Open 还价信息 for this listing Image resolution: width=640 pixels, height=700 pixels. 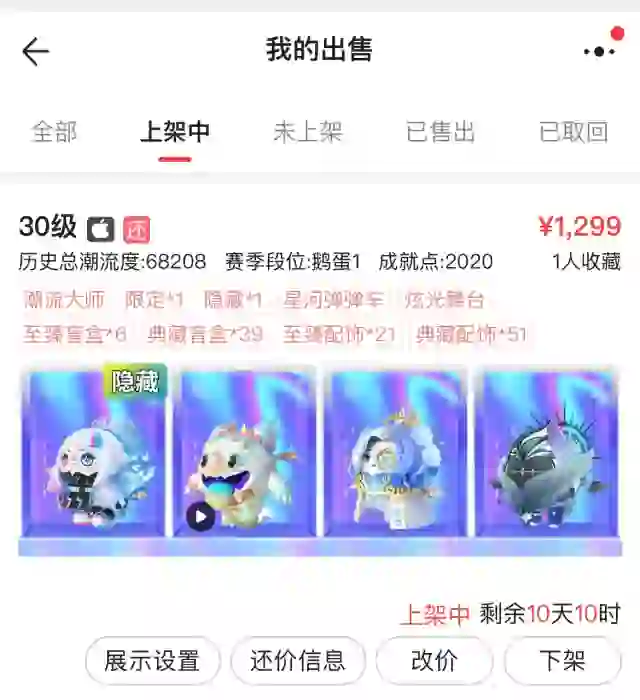[298, 661]
